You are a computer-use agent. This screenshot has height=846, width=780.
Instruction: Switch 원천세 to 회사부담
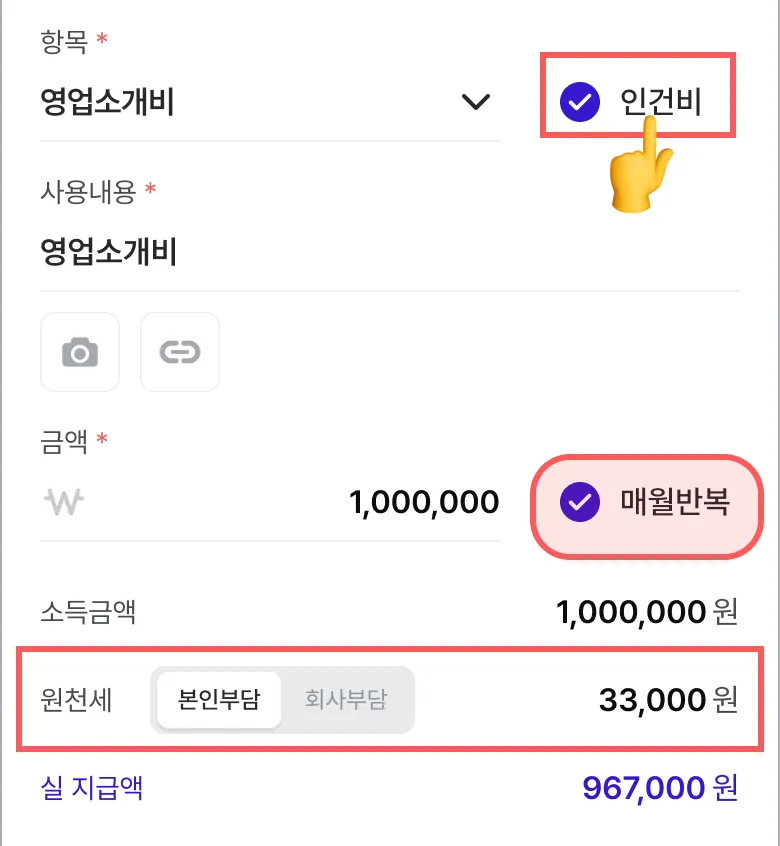[x=346, y=699]
